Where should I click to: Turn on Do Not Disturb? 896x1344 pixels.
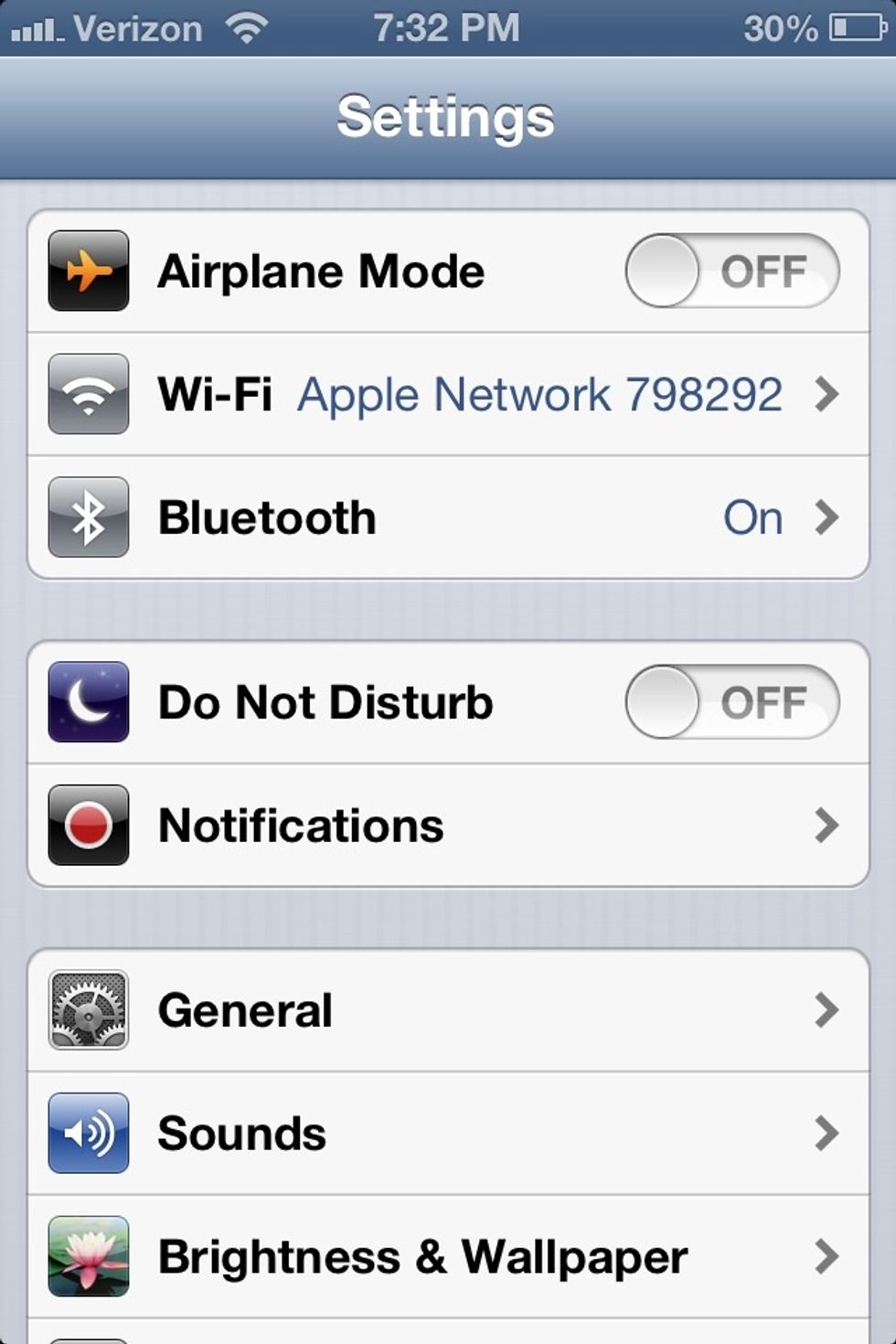click(x=729, y=702)
